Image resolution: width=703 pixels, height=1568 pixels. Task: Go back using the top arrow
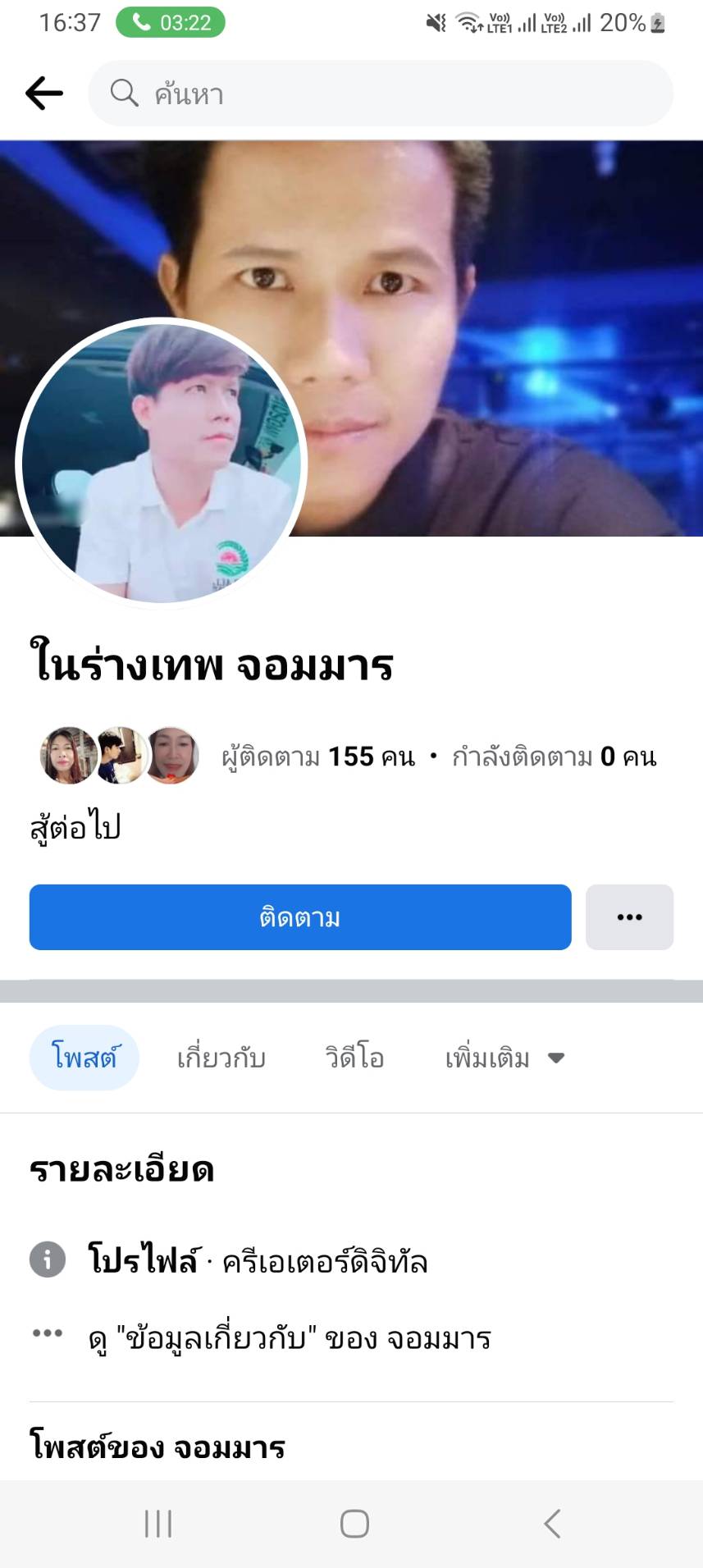[x=44, y=94]
